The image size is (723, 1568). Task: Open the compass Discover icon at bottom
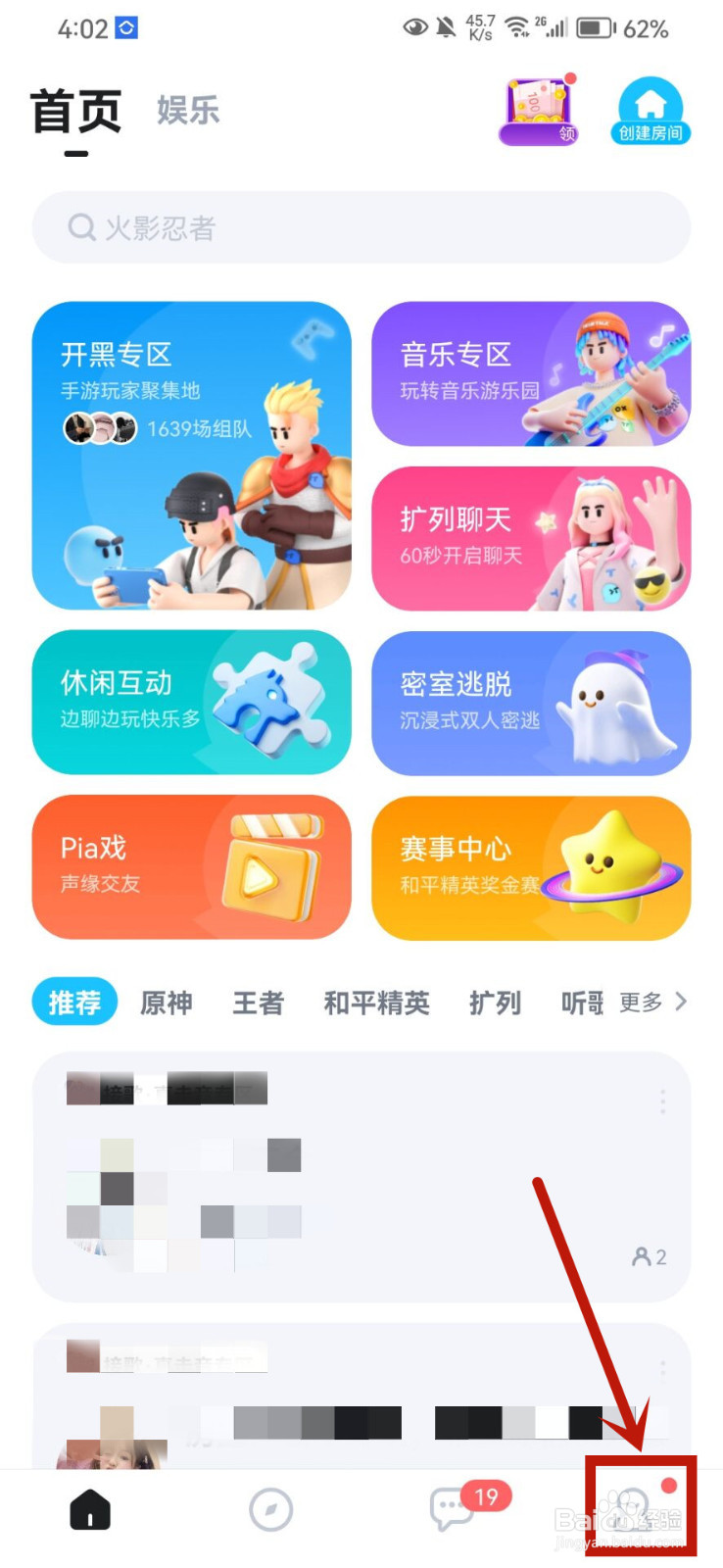pos(270,1509)
